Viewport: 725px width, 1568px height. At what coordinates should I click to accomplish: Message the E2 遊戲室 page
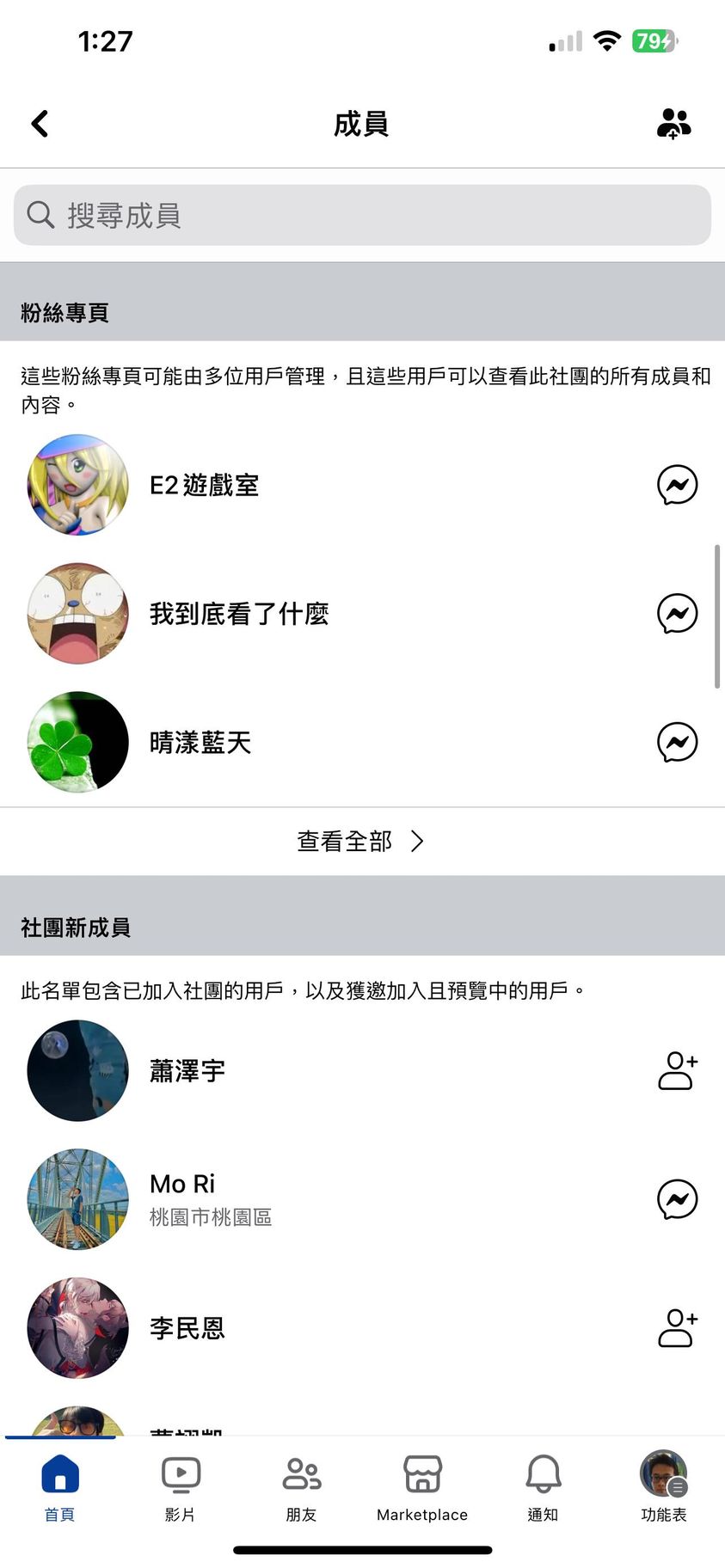pyautogui.click(x=677, y=485)
